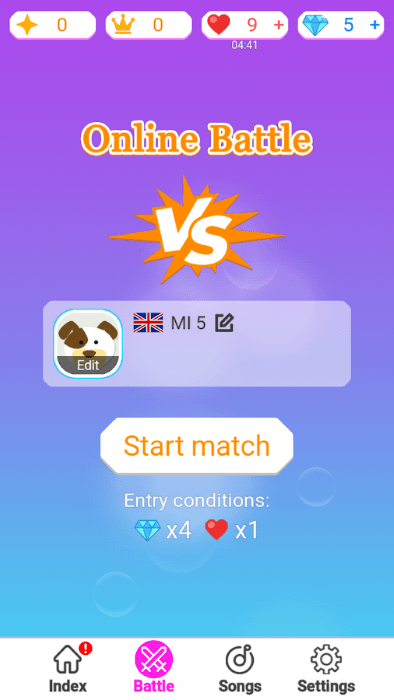This screenshot has width=394, height=700.
Task: Switch to the Songs tab
Action: (240, 668)
